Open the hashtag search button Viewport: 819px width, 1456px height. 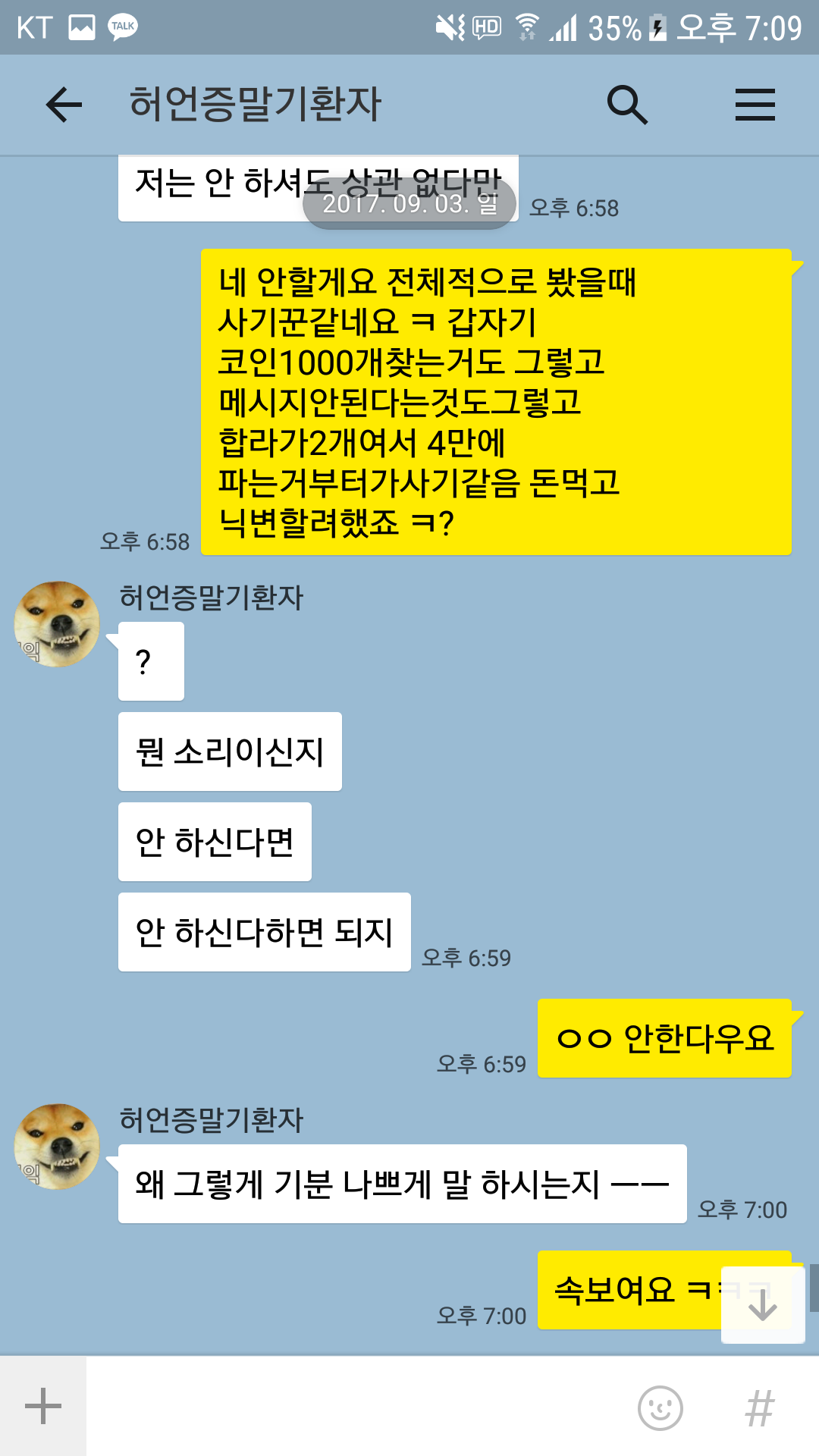(x=759, y=1408)
